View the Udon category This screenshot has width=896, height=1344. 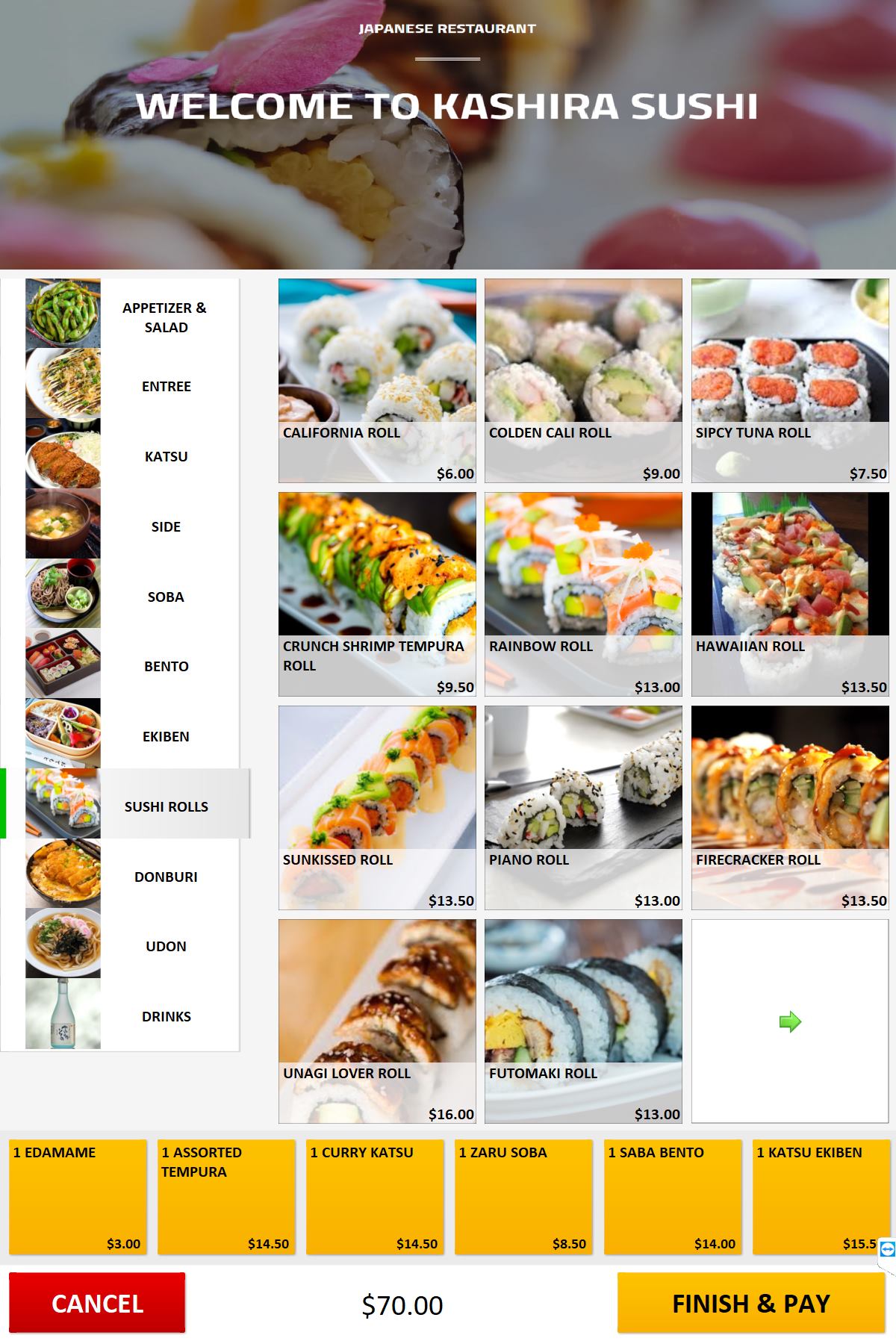point(132,945)
